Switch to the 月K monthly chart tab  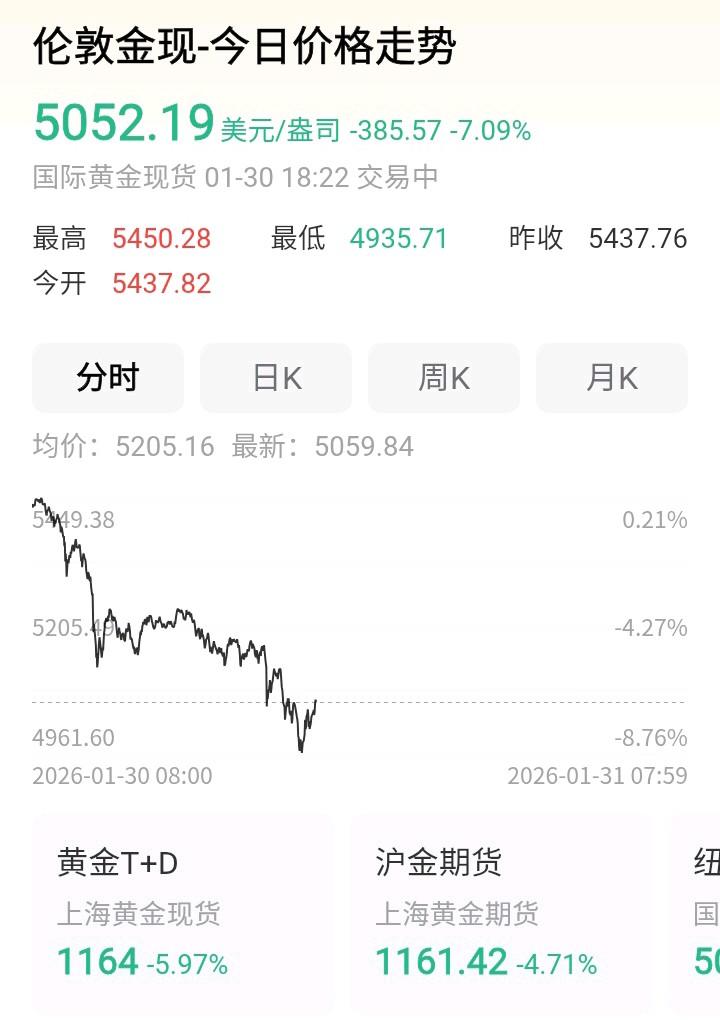tap(611, 378)
